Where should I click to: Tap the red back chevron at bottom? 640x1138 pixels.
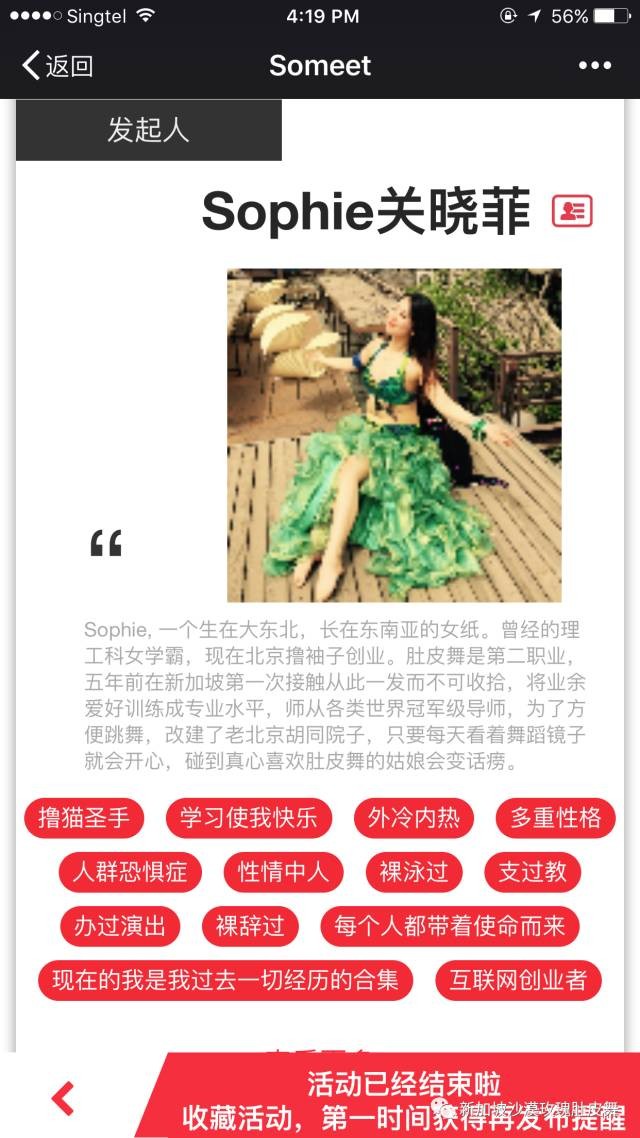click(x=63, y=1098)
